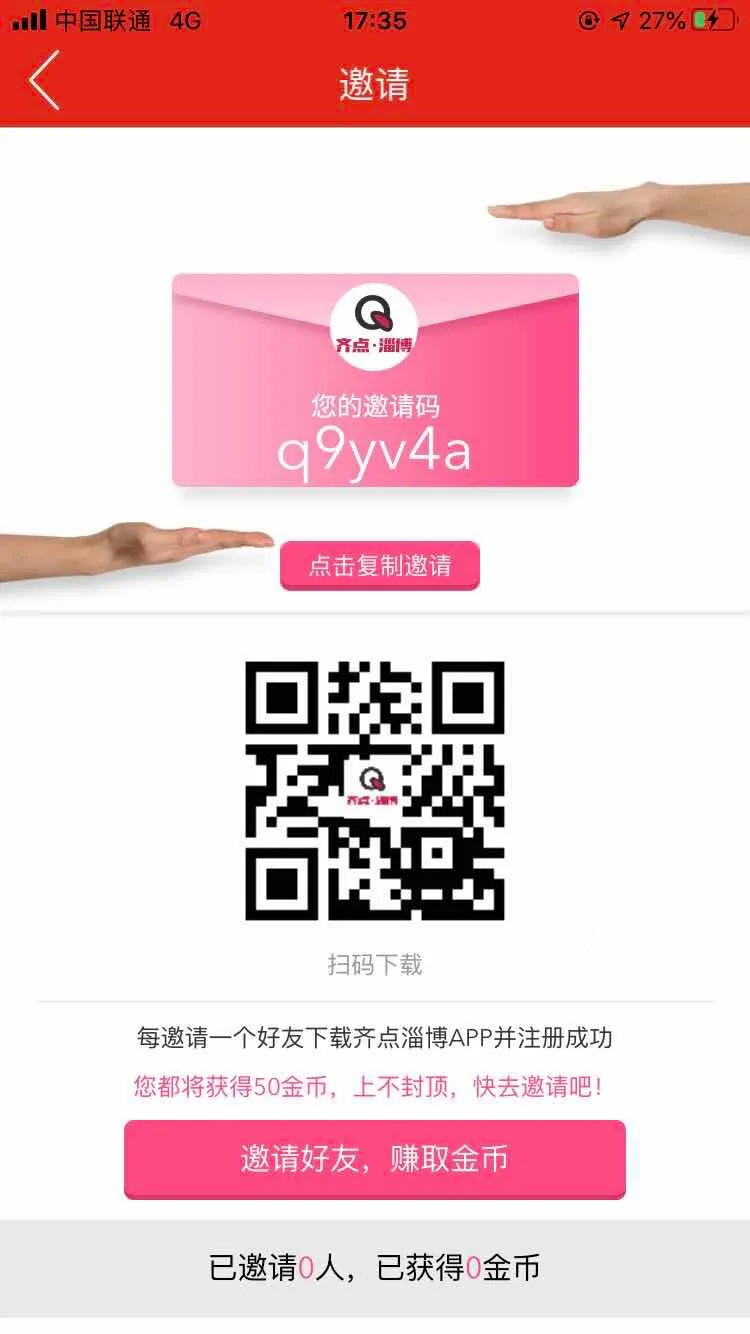Tap 邀请好友，赚取金币 button
This screenshot has width=750, height=1334.
click(374, 1158)
